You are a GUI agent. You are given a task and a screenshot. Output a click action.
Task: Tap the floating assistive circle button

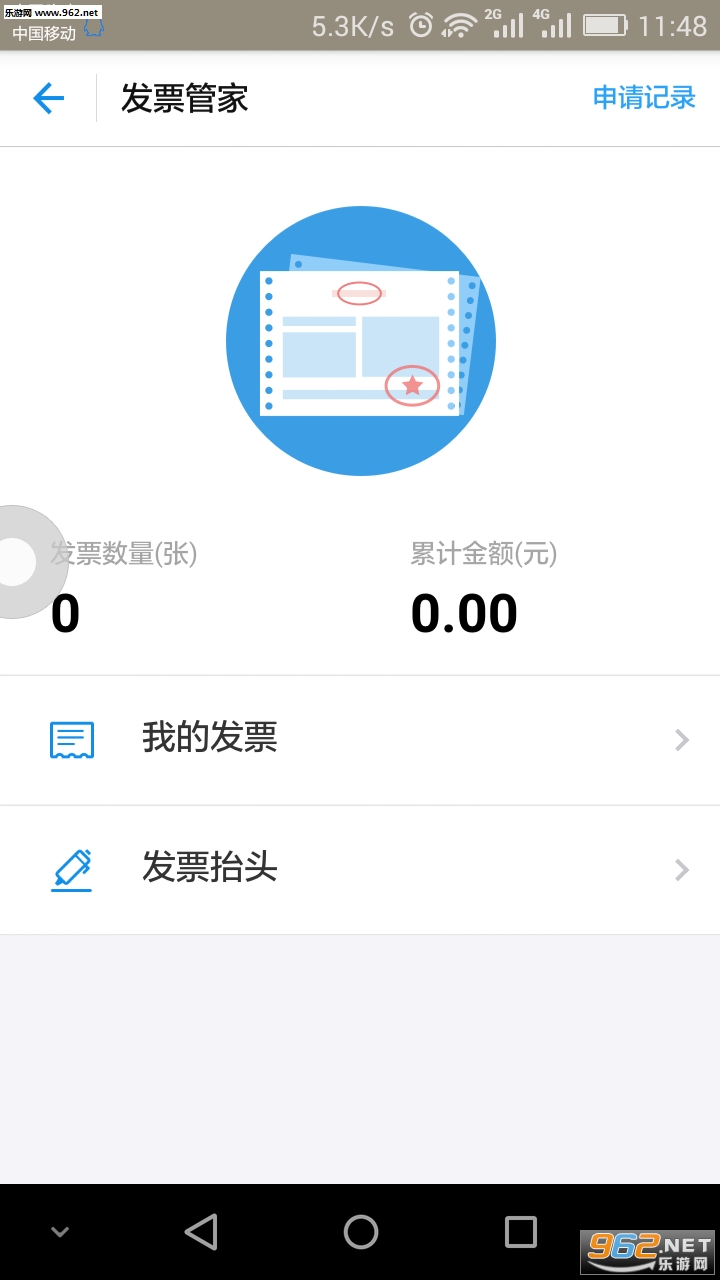click(x=18, y=562)
